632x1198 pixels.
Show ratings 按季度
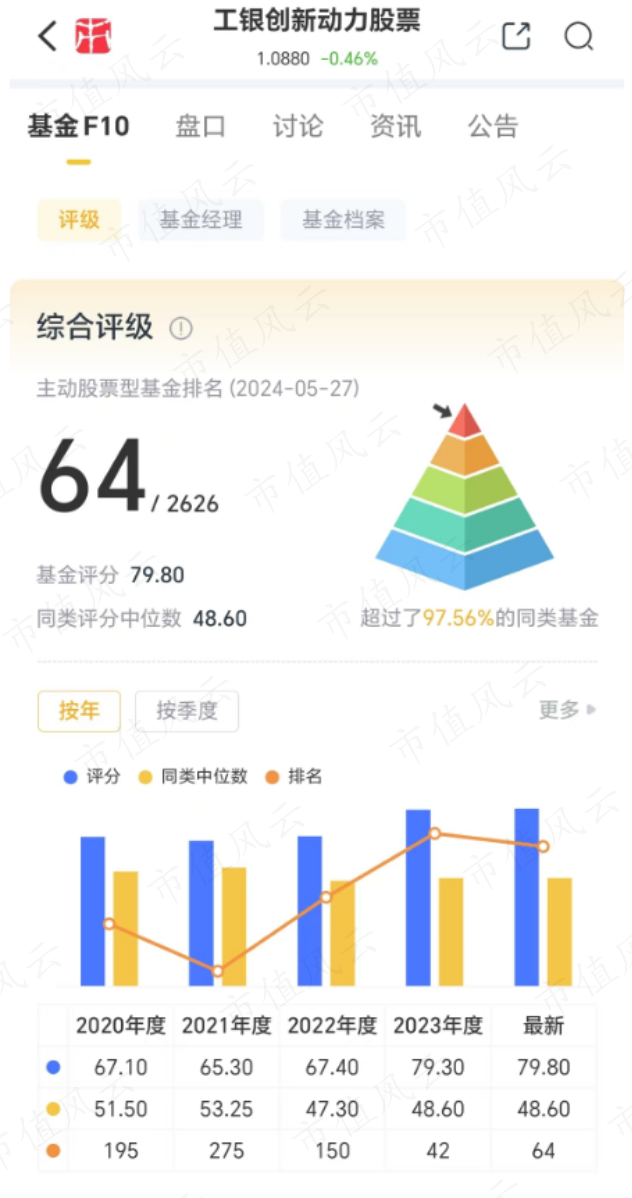(x=187, y=711)
